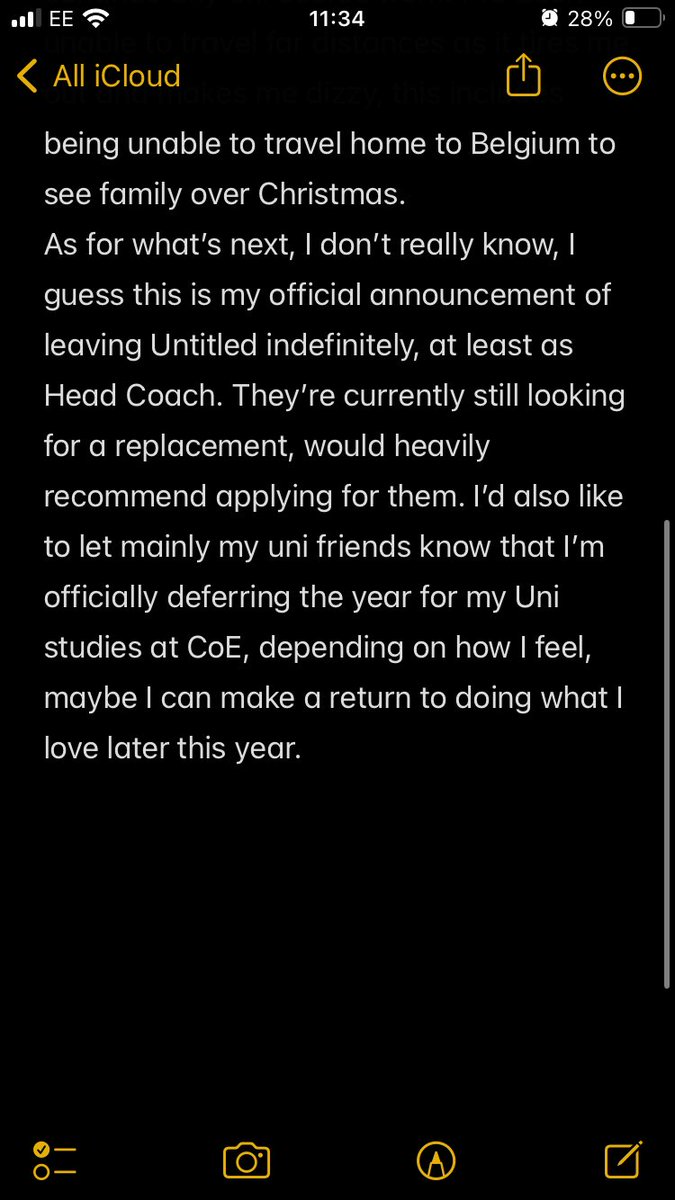Share this note
Screen dimensions: 675x1200
tap(523, 75)
